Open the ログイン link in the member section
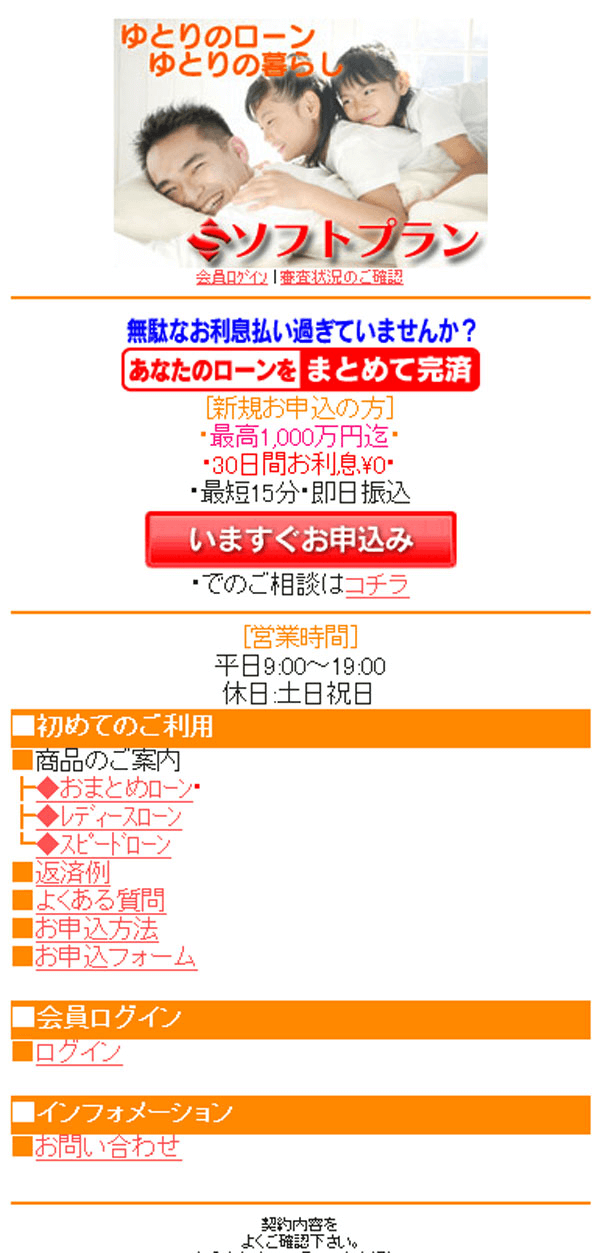The height and width of the screenshot is (1253, 600). point(79,1052)
